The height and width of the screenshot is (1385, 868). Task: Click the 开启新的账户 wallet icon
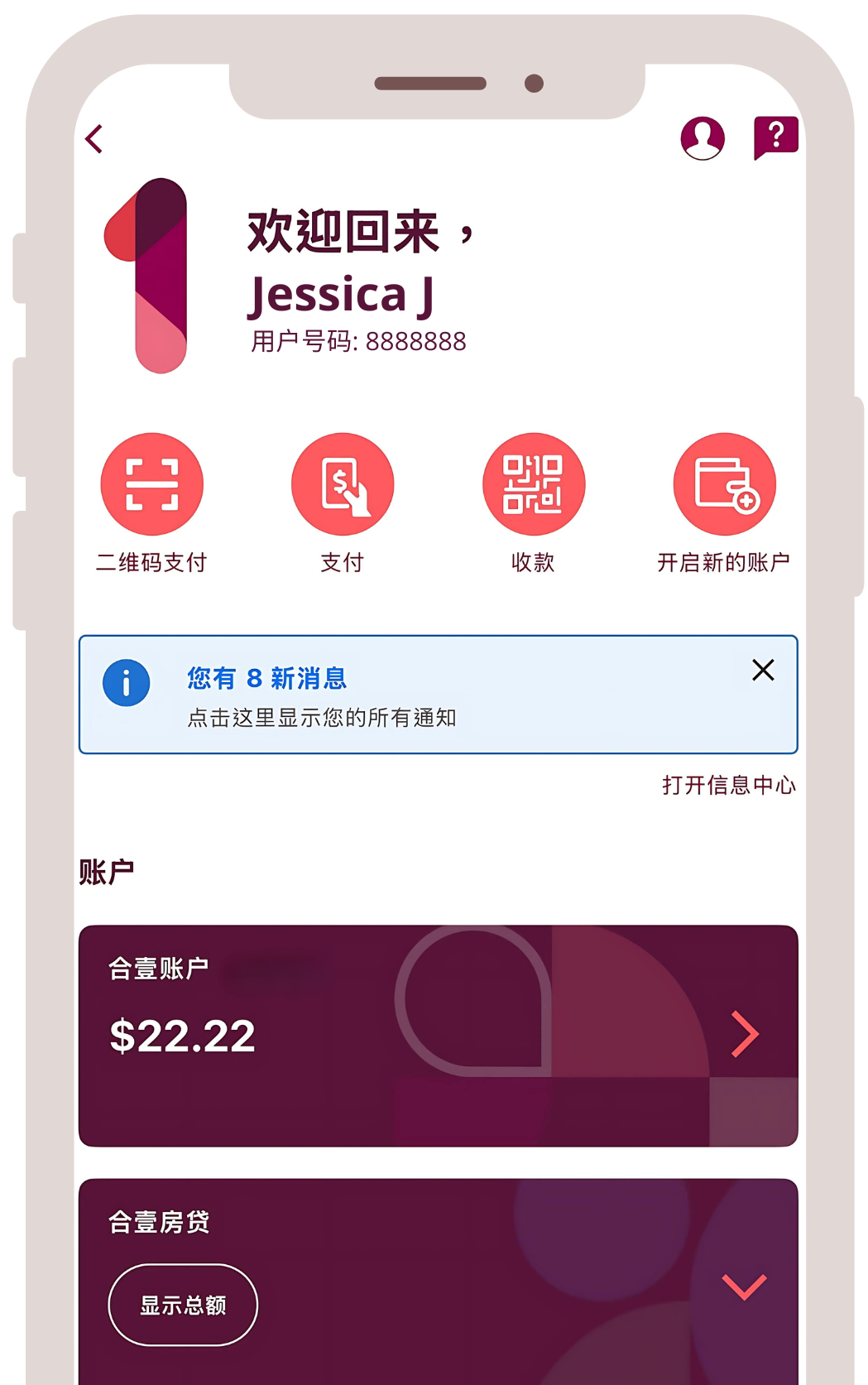[x=724, y=484]
